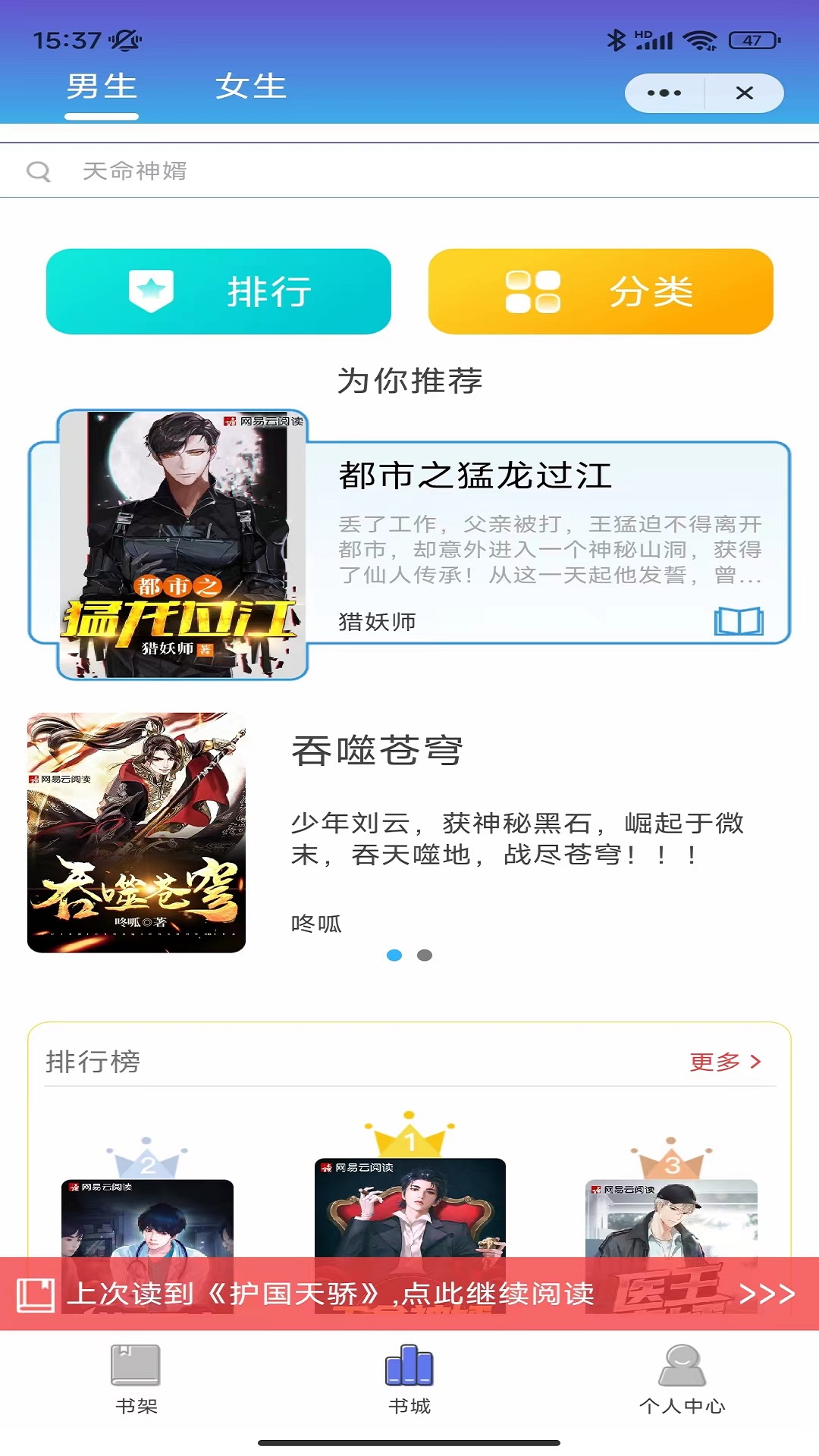This screenshot has height=1456, width=819.
Task: Tap the >>> arrows in the red banner
Action: pos(768,1295)
